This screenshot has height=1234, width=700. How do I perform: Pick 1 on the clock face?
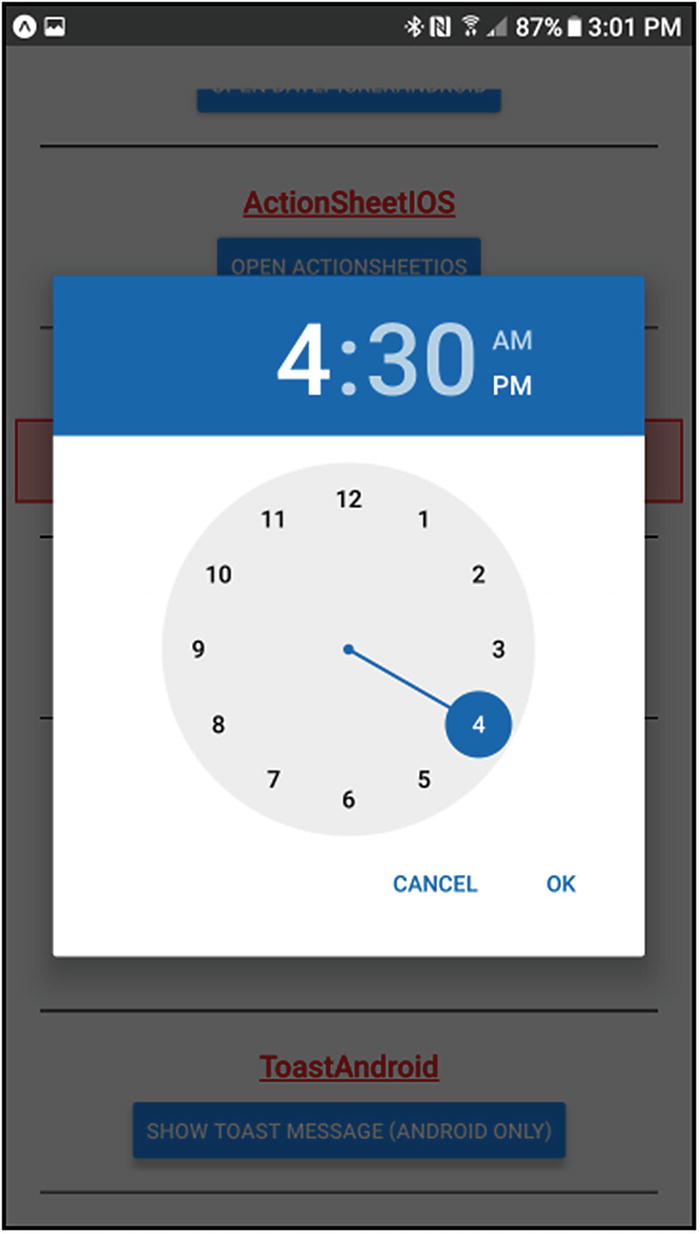tap(423, 519)
